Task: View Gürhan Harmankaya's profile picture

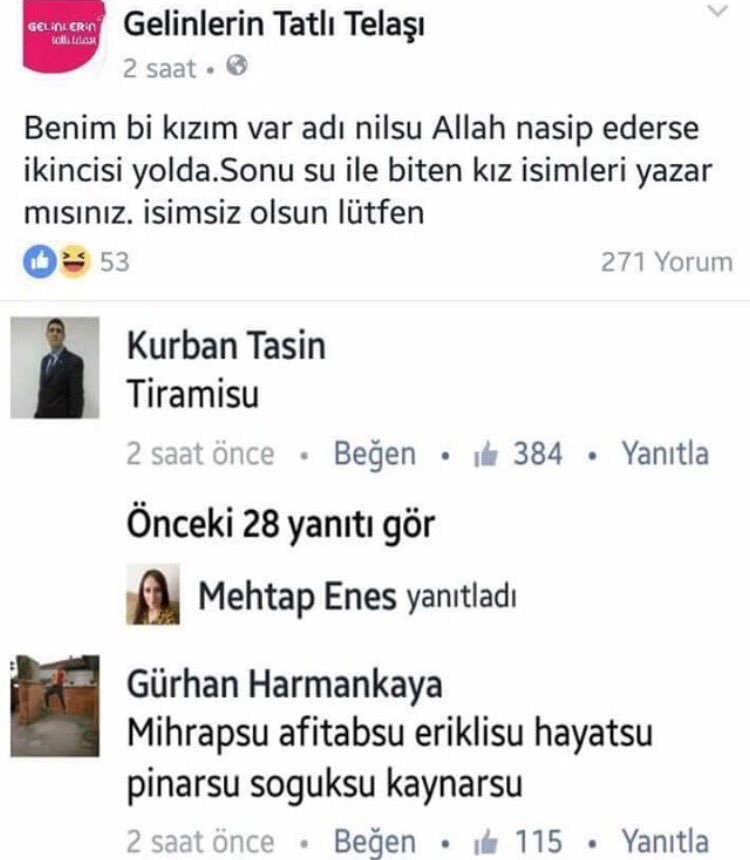Action: (x=55, y=705)
